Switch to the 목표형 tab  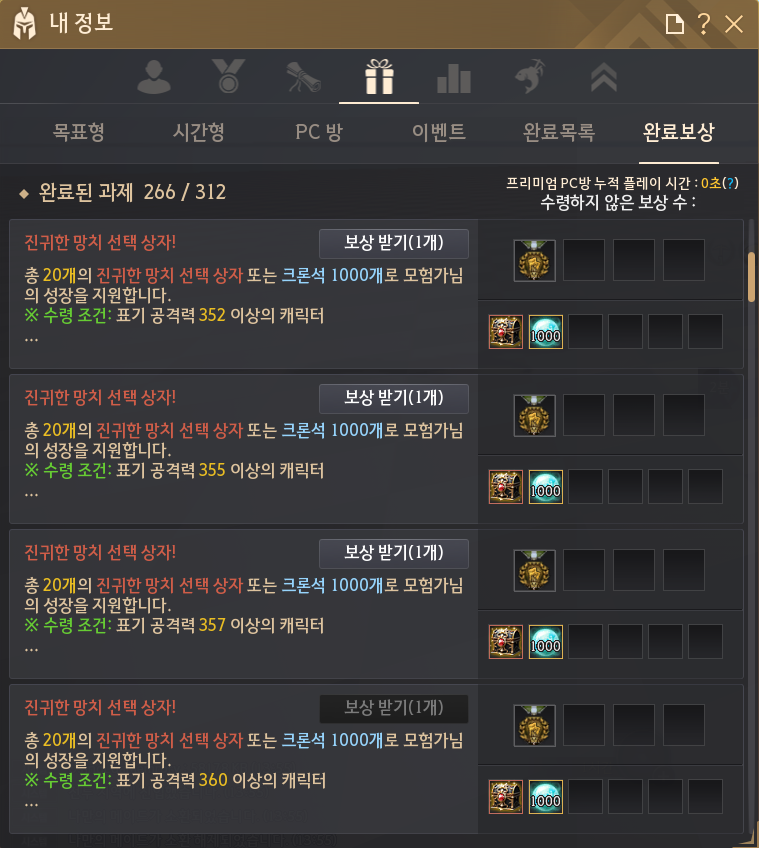click(x=79, y=132)
